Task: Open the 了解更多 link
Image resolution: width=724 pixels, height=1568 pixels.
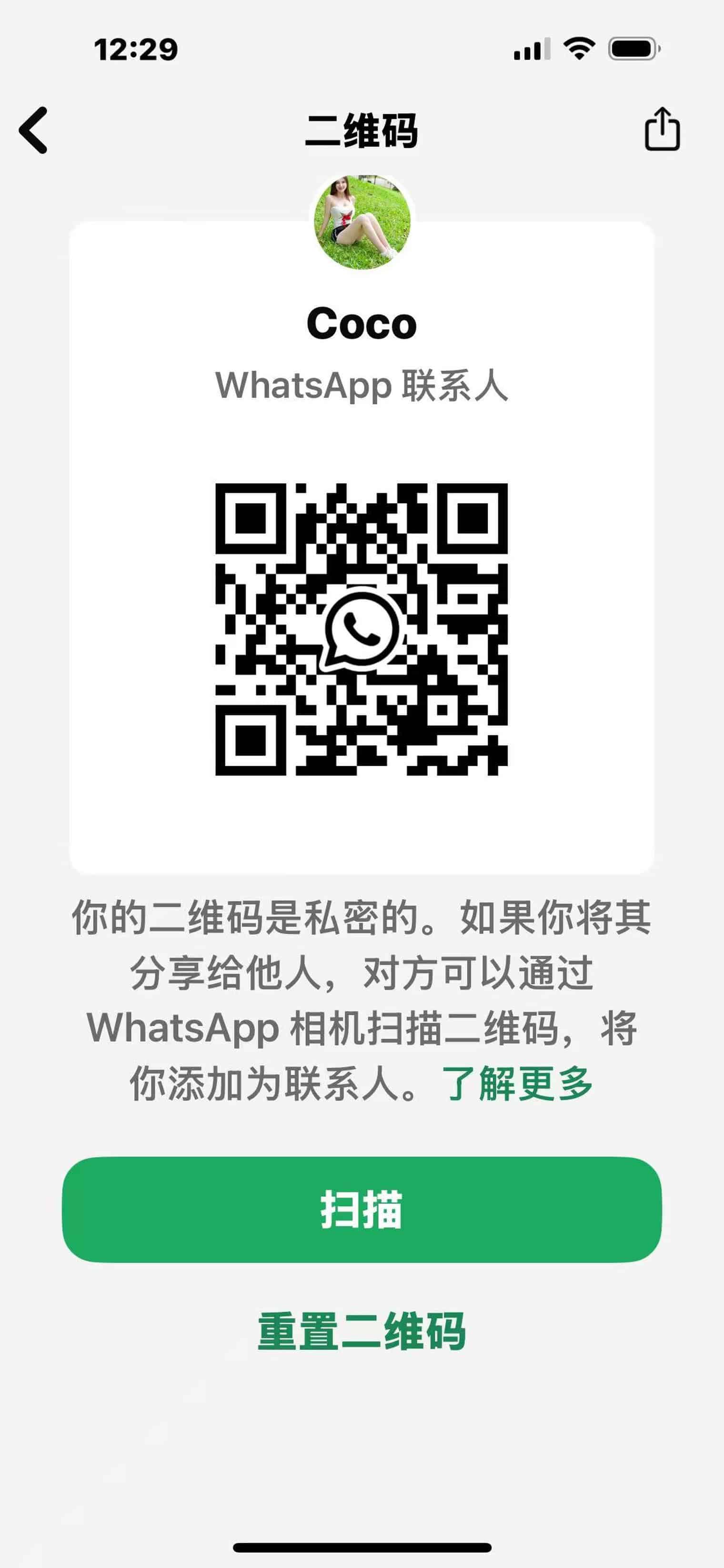Action: click(x=517, y=1083)
